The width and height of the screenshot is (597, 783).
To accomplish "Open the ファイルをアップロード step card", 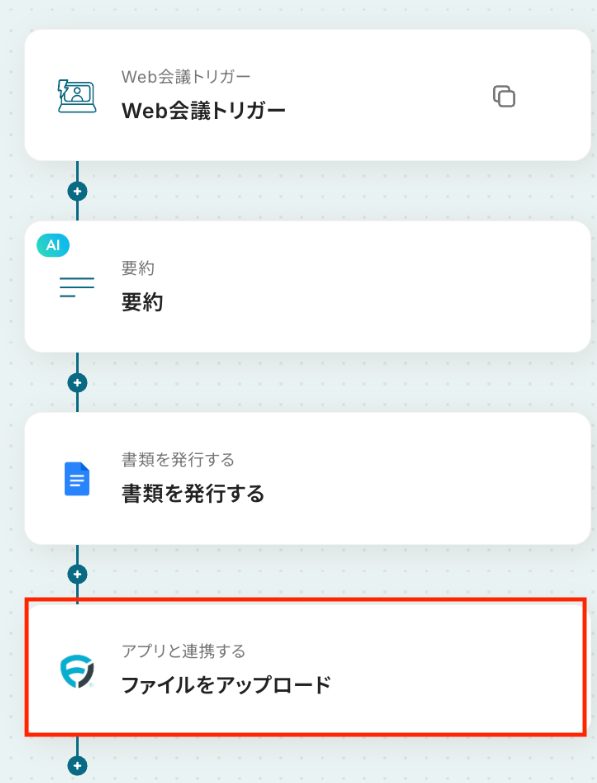I will 305,668.
